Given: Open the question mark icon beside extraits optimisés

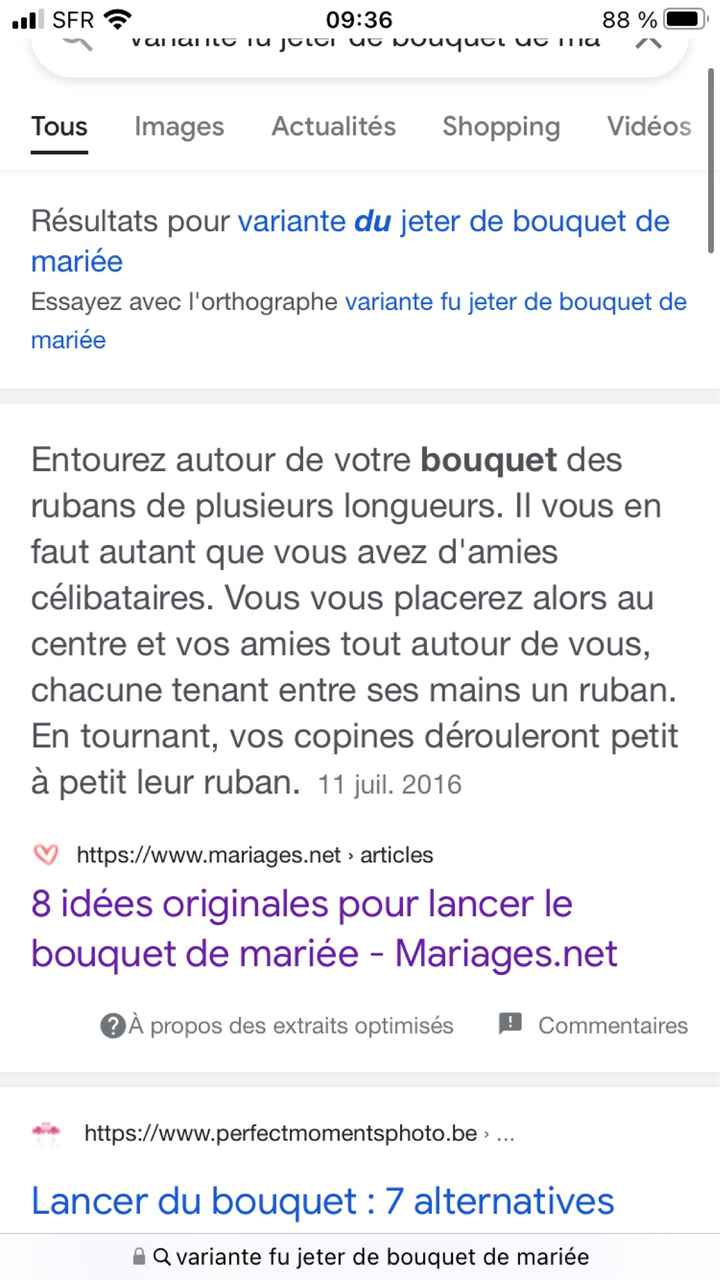Looking at the screenshot, I should [x=110, y=1025].
